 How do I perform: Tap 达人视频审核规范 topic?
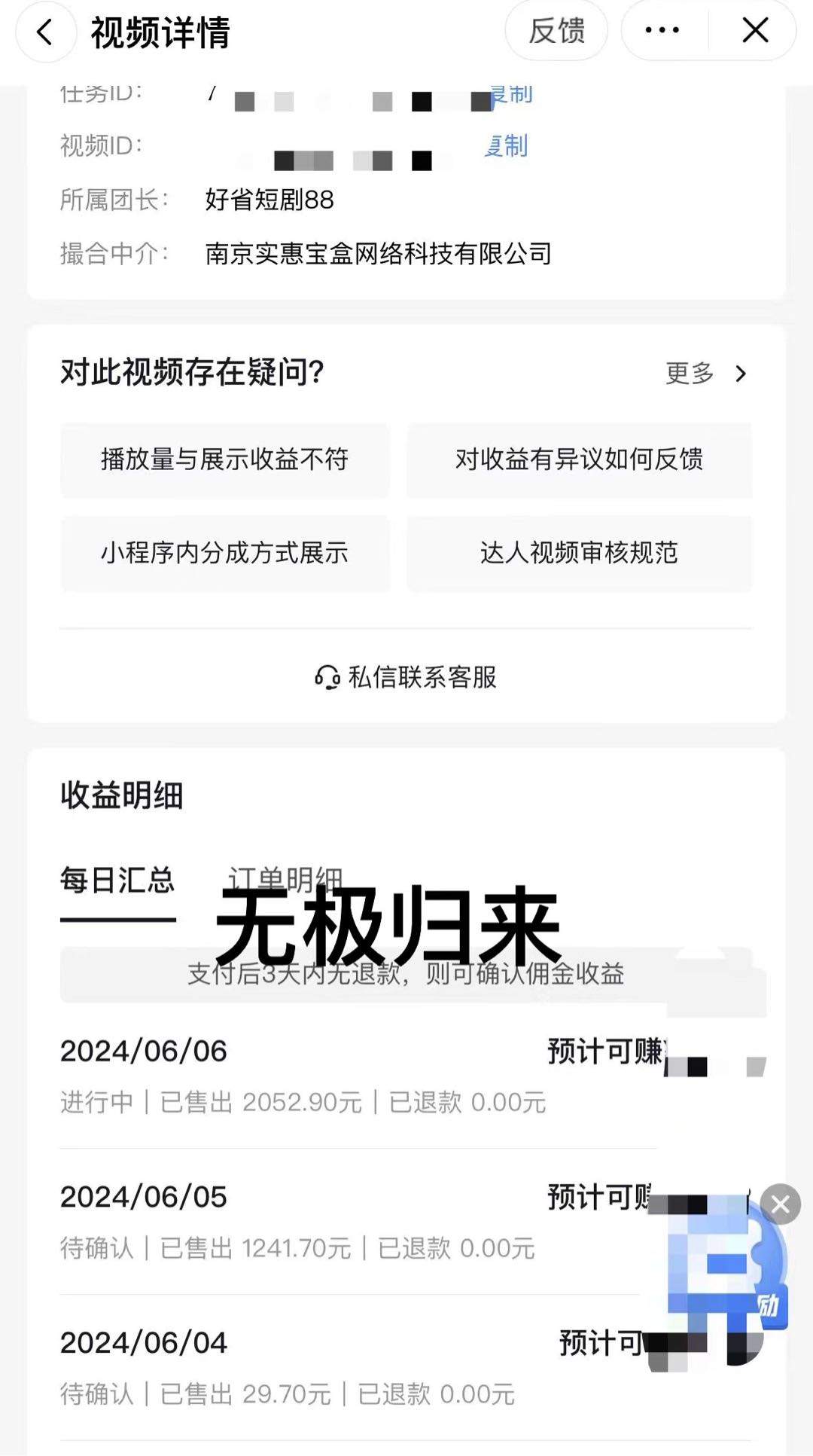tap(579, 553)
